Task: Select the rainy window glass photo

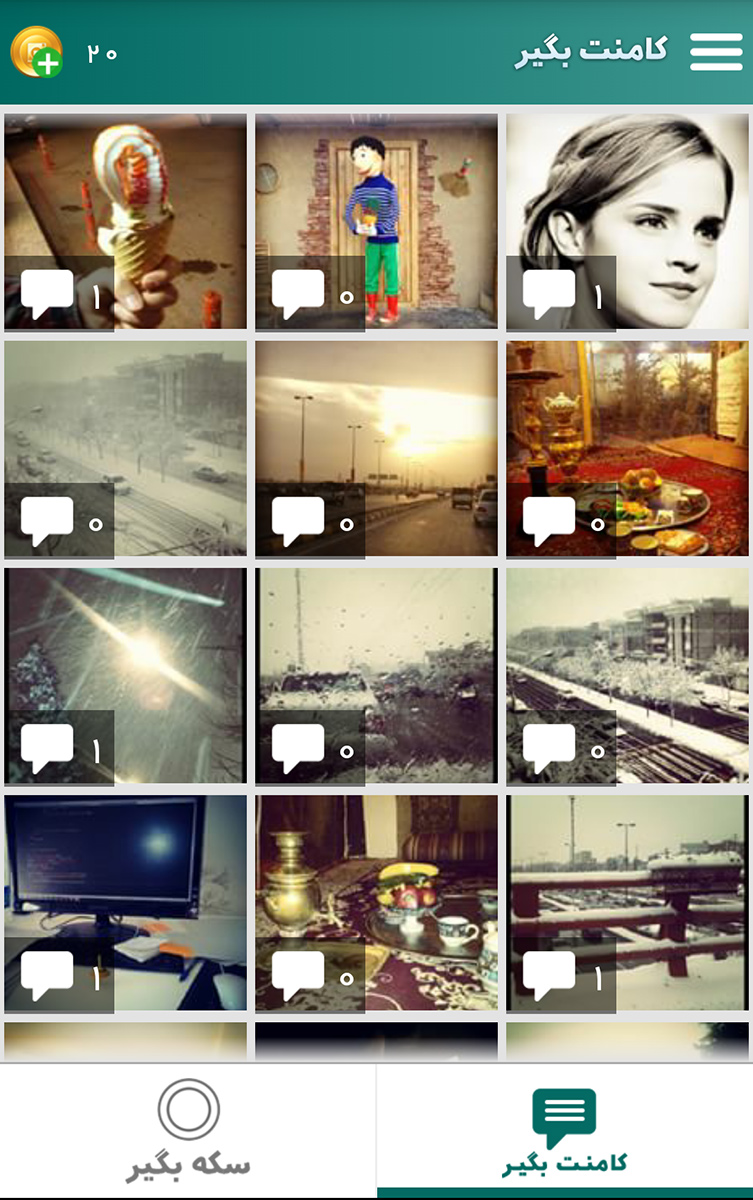Action: point(376,676)
